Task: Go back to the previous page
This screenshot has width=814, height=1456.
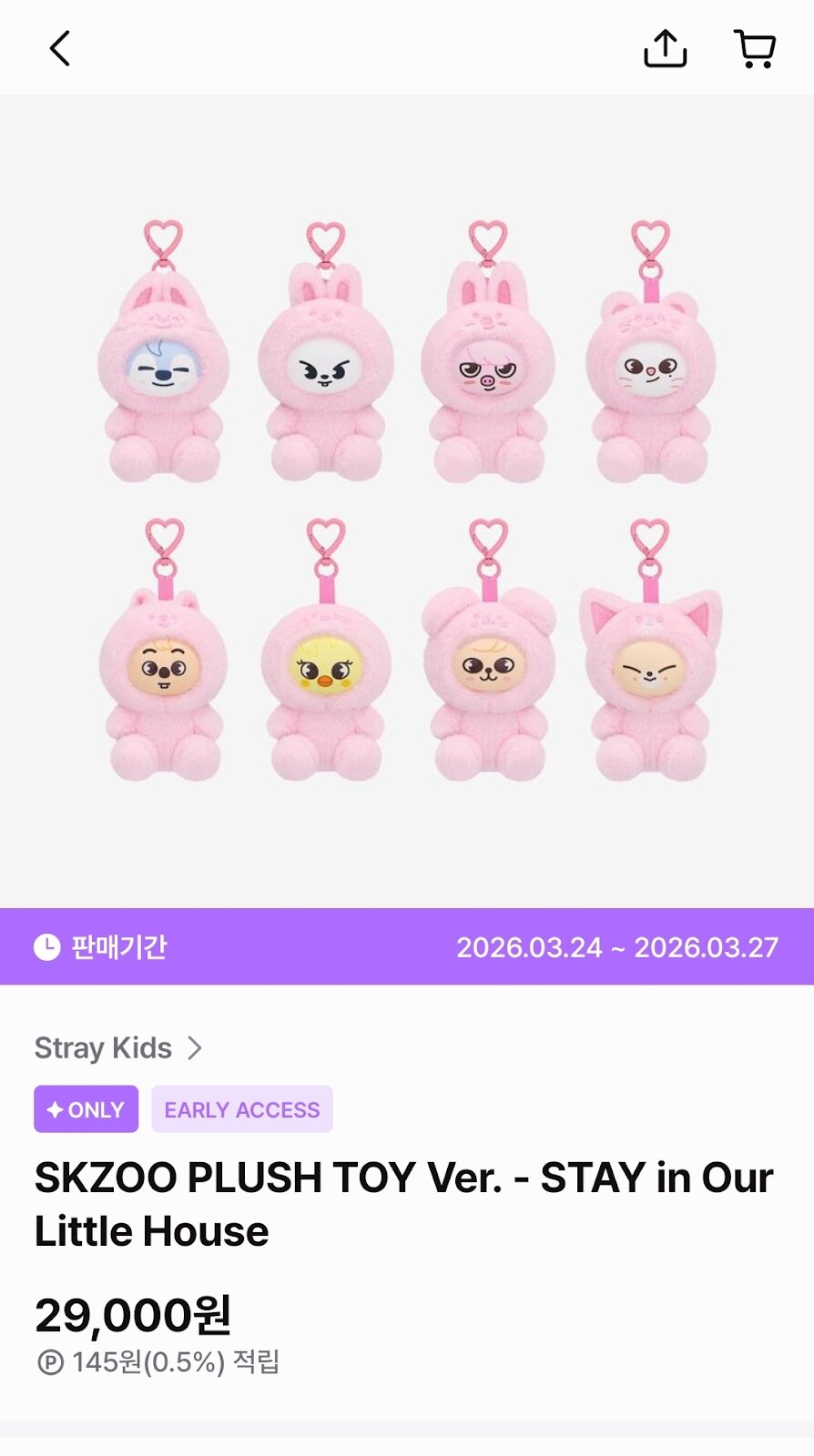Action: (x=60, y=49)
